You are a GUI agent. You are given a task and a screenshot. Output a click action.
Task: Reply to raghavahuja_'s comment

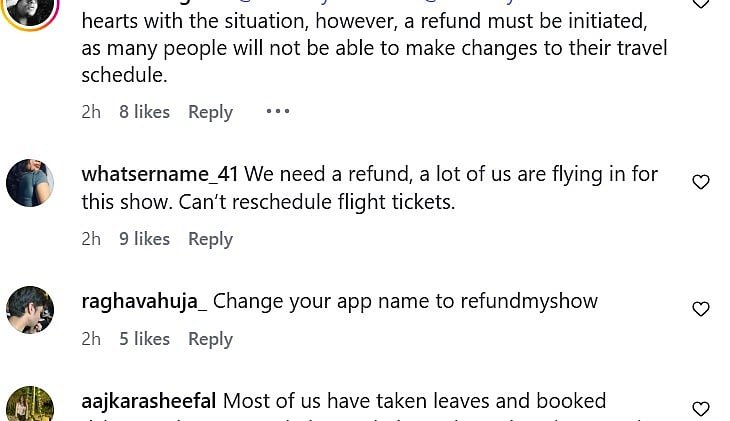tap(210, 339)
